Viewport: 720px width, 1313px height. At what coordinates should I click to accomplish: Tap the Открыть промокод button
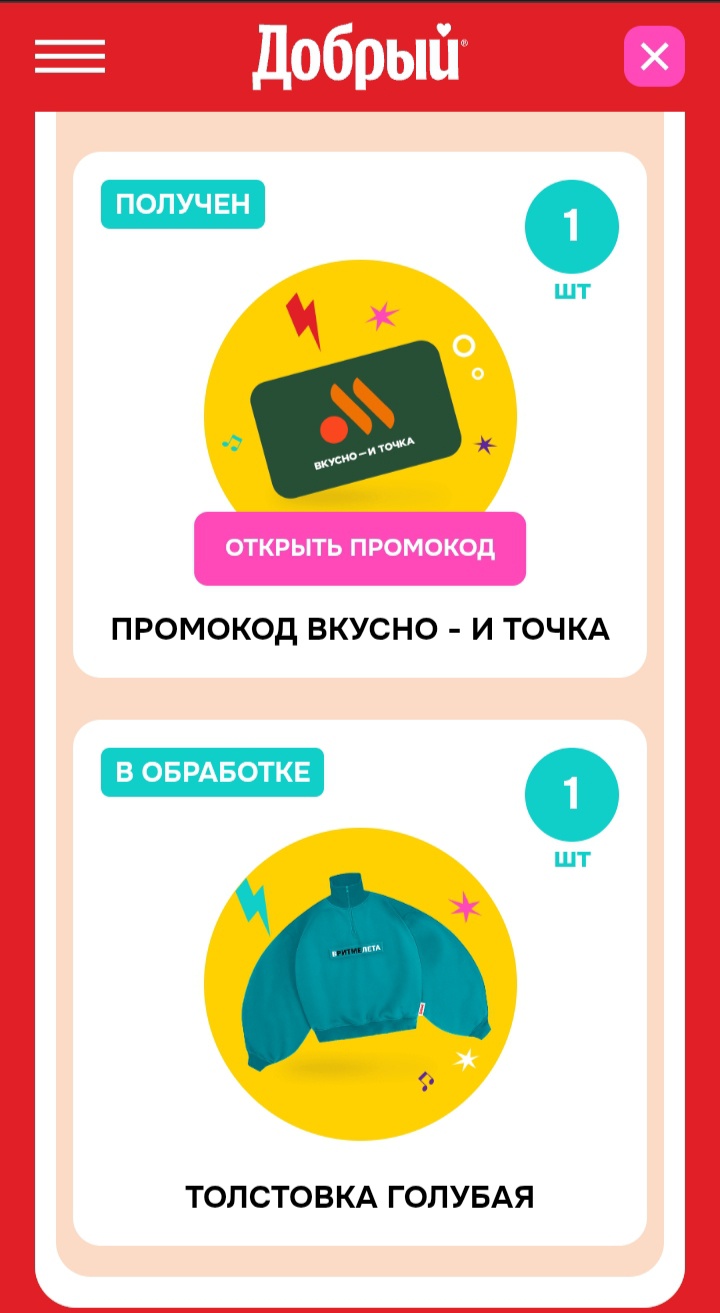coord(360,548)
